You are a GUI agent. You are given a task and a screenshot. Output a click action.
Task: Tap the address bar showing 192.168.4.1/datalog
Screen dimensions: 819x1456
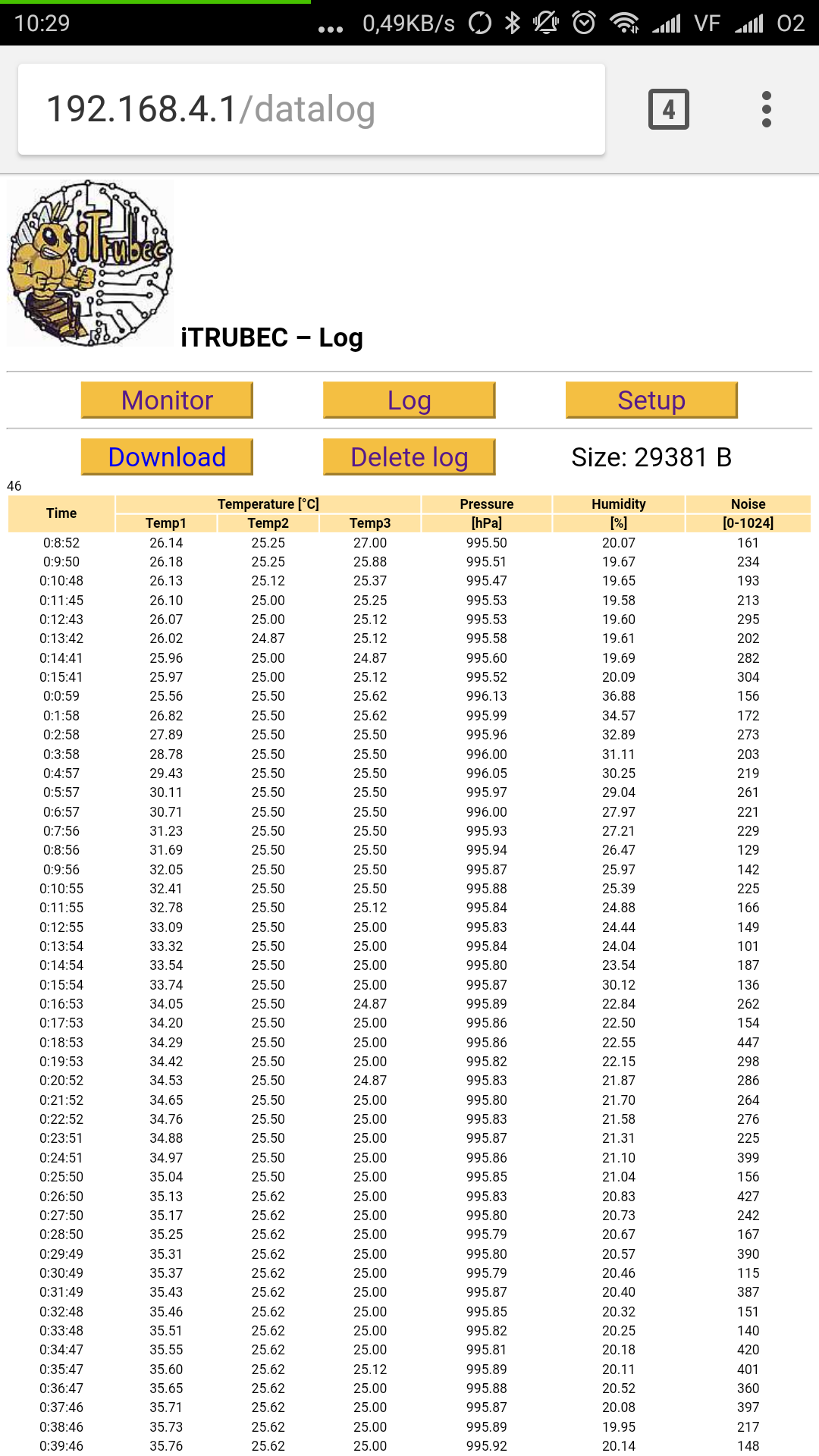coord(311,109)
